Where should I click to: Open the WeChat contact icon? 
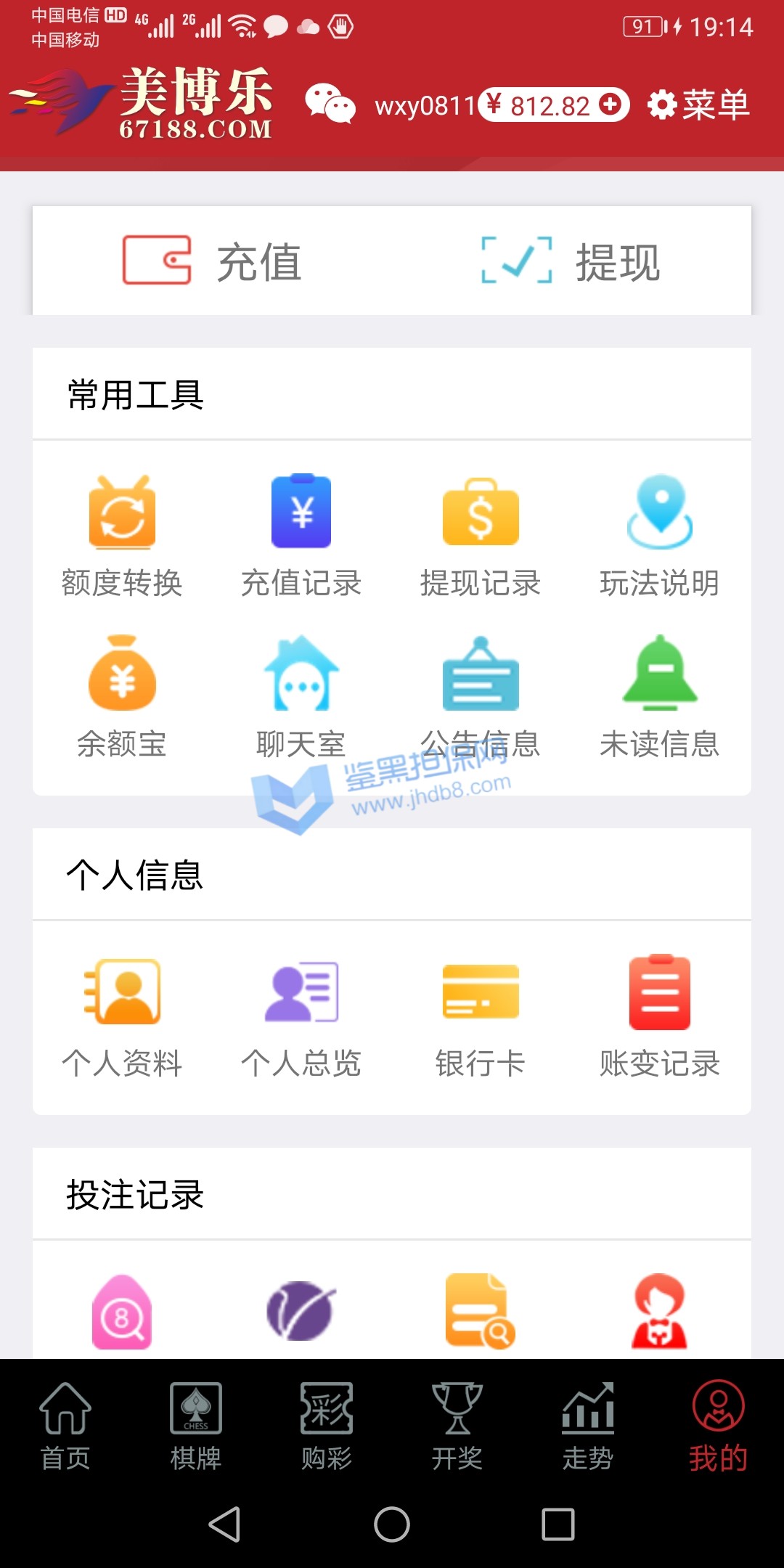point(330,104)
